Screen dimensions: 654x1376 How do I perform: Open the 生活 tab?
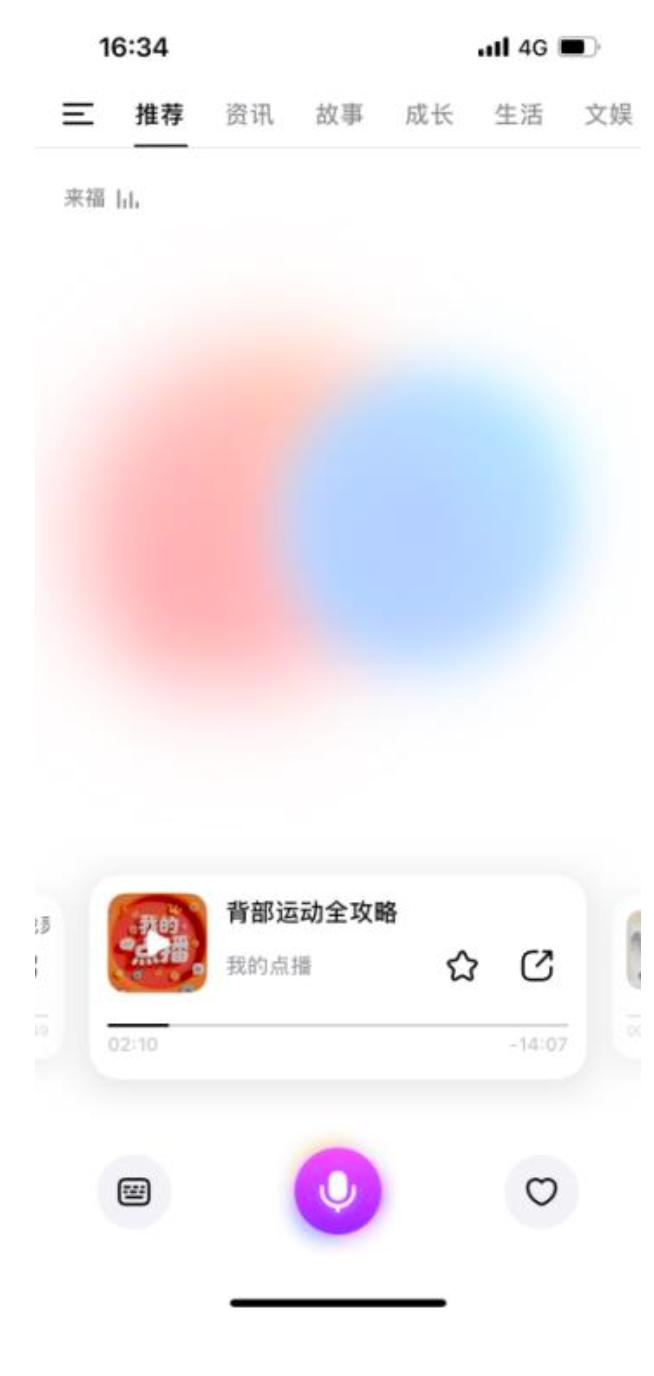(519, 116)
